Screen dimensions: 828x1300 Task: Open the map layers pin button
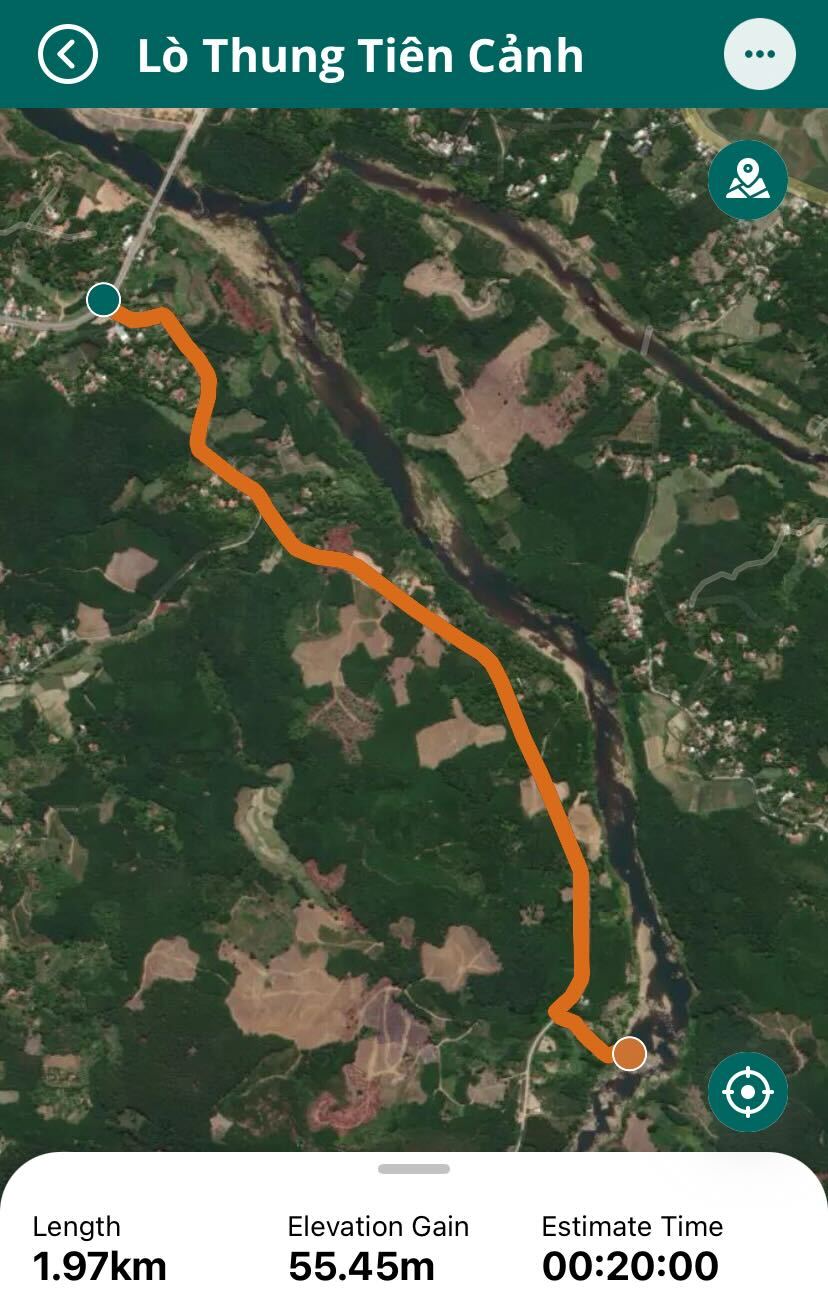(x=747, y=181)
